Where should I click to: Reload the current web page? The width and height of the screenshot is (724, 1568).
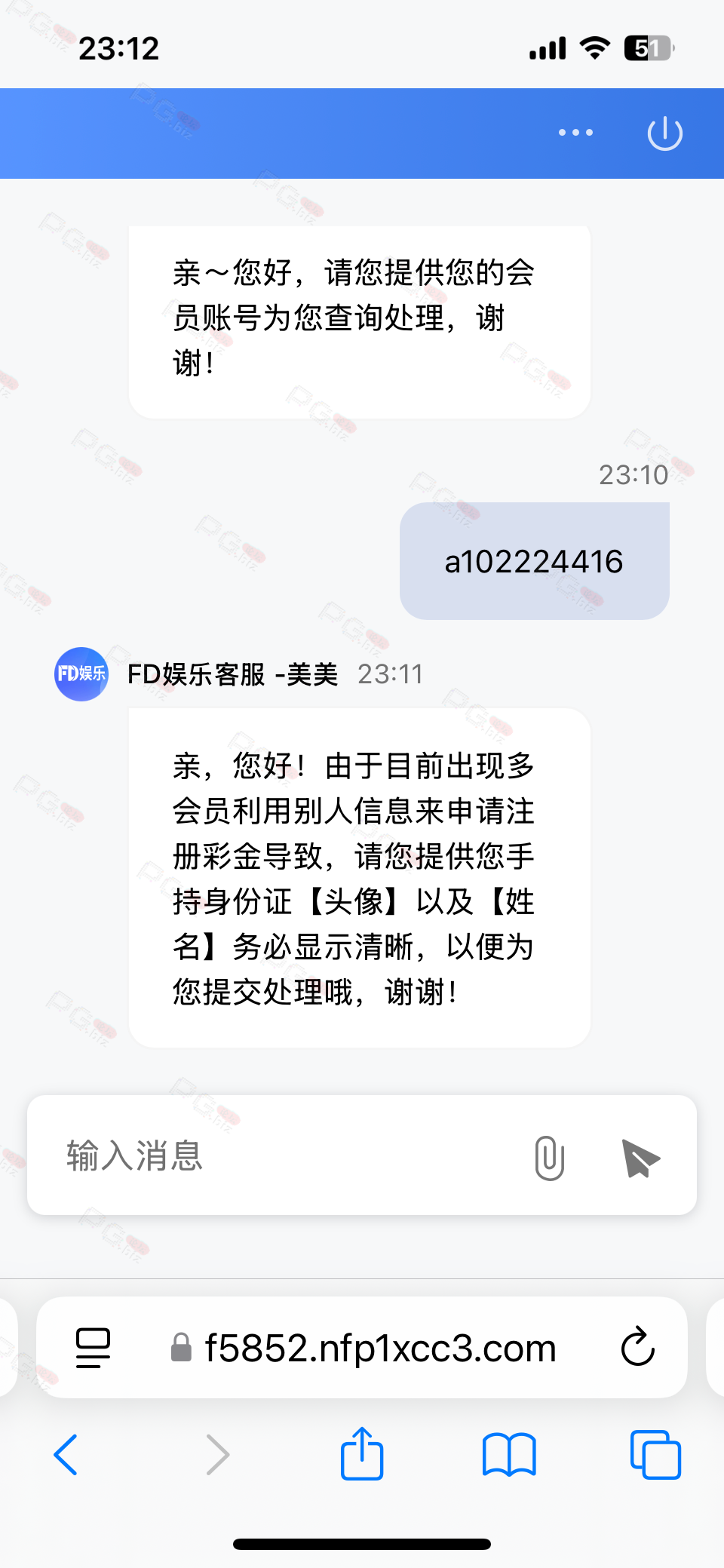[637, 1347]
